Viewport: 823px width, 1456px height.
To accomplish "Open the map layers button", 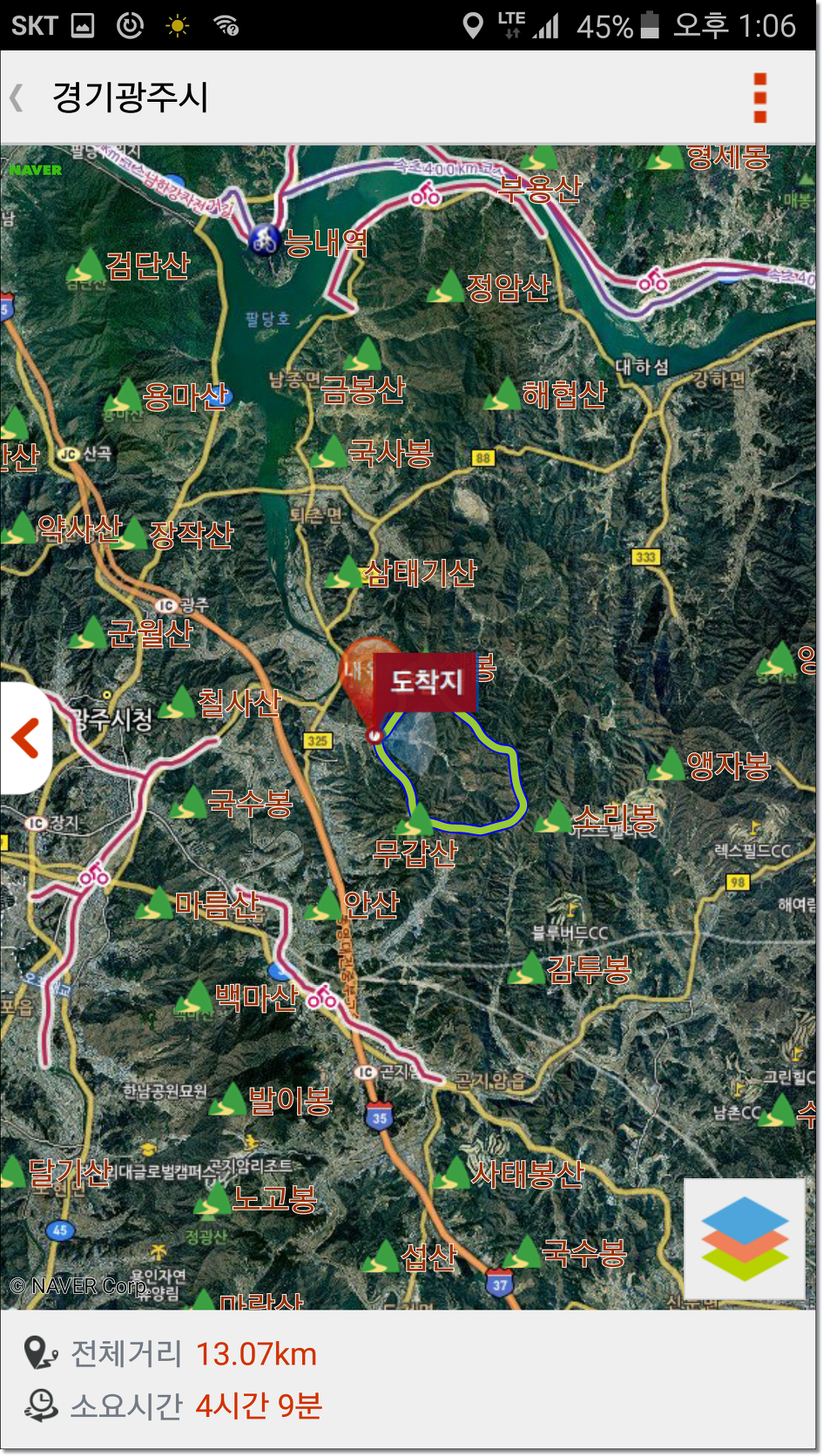I will pos(745,1238).
